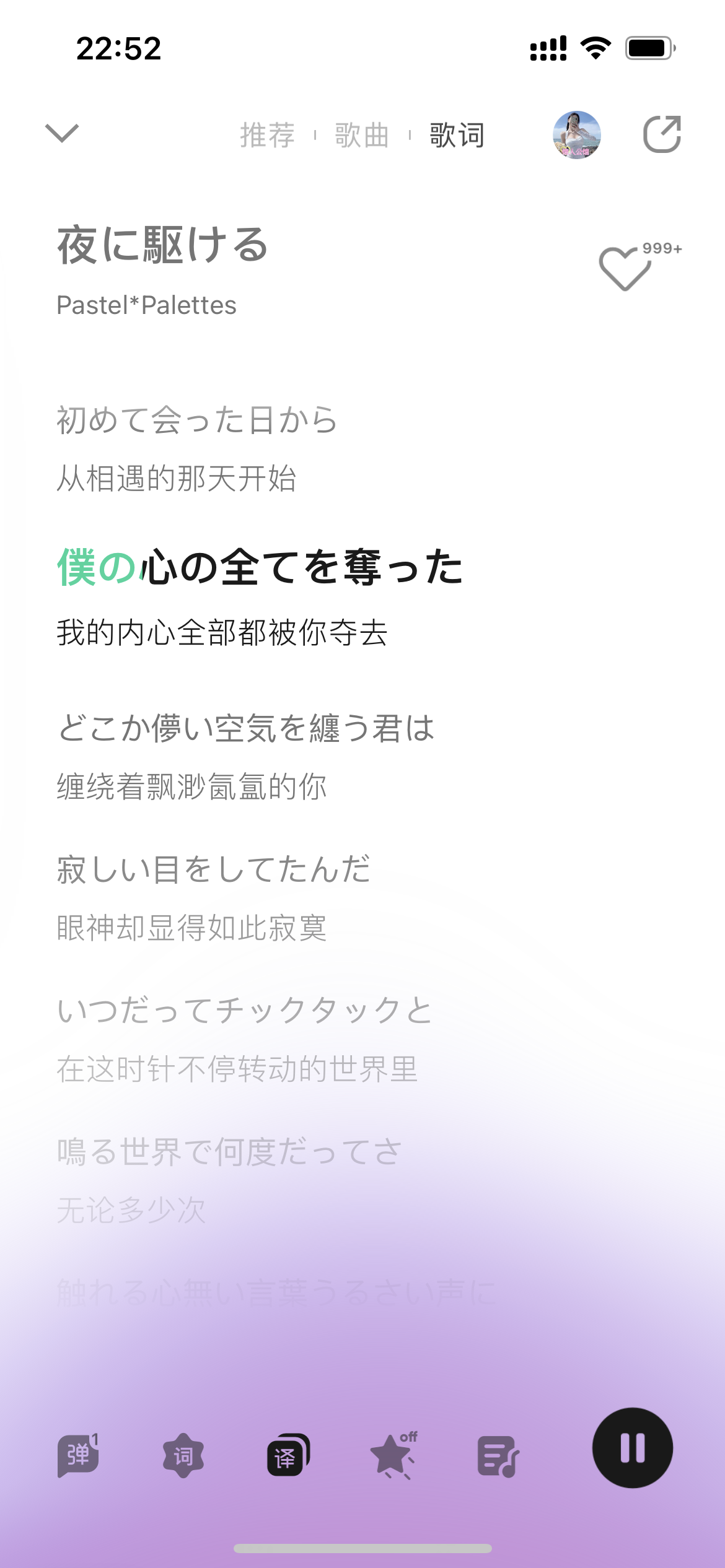Viewport: 725px width, 1568px height.
Task: Select the 歌词 tab
Action: 457,135
